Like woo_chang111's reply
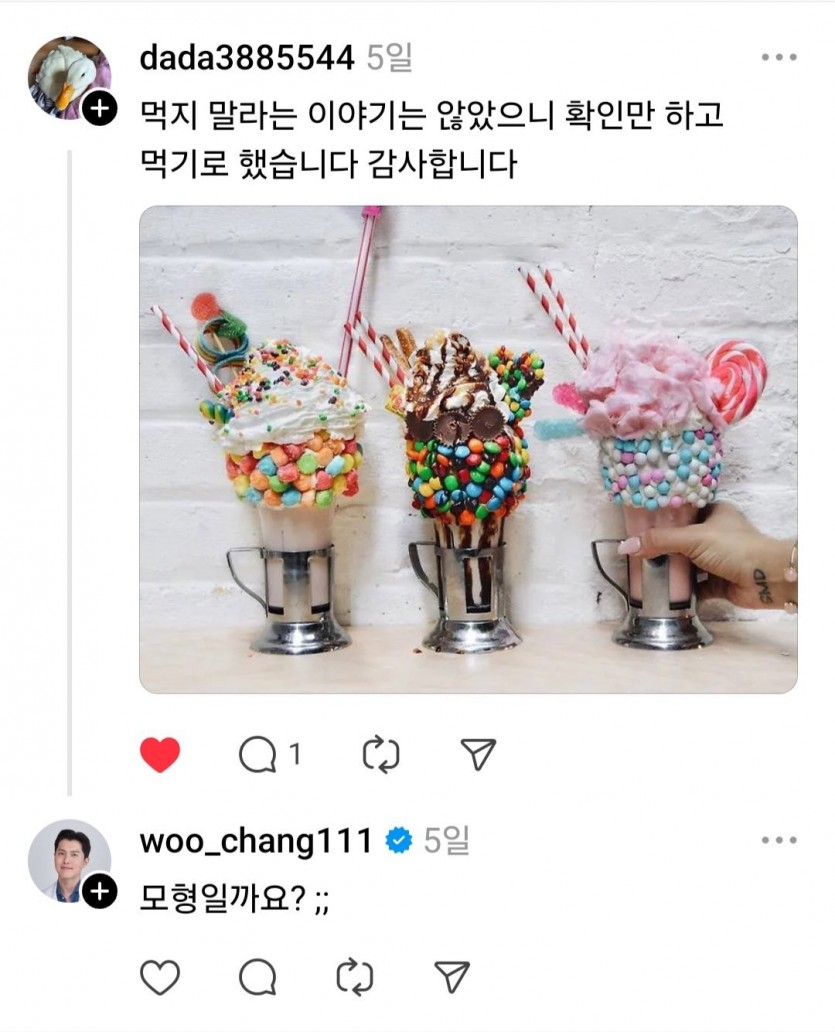 pyautogui.click(x=160, y=977)
